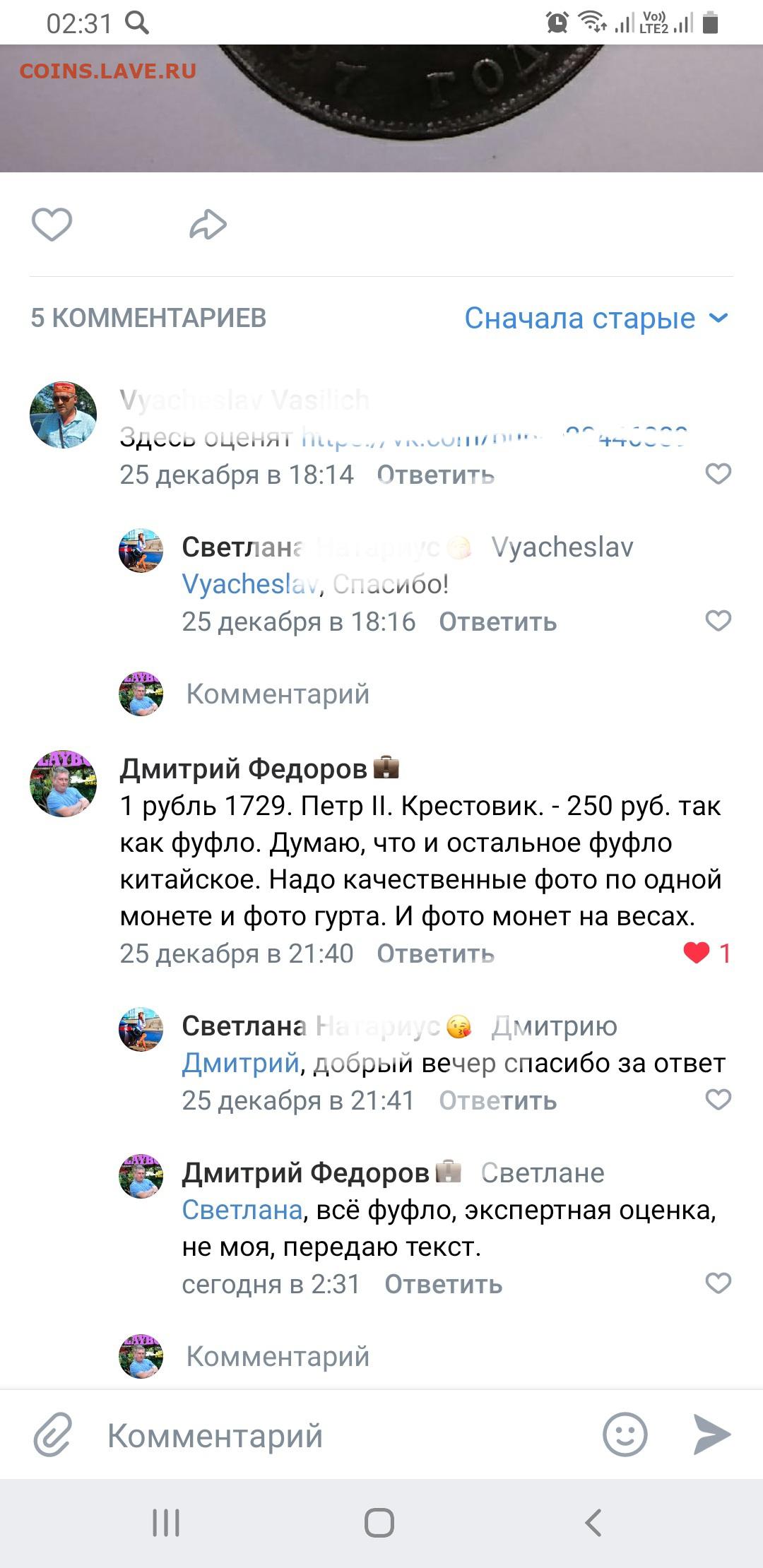
Task: Reply to Дмитрий Федоров's 21:40 comment
Action: [x=436, y=954]
